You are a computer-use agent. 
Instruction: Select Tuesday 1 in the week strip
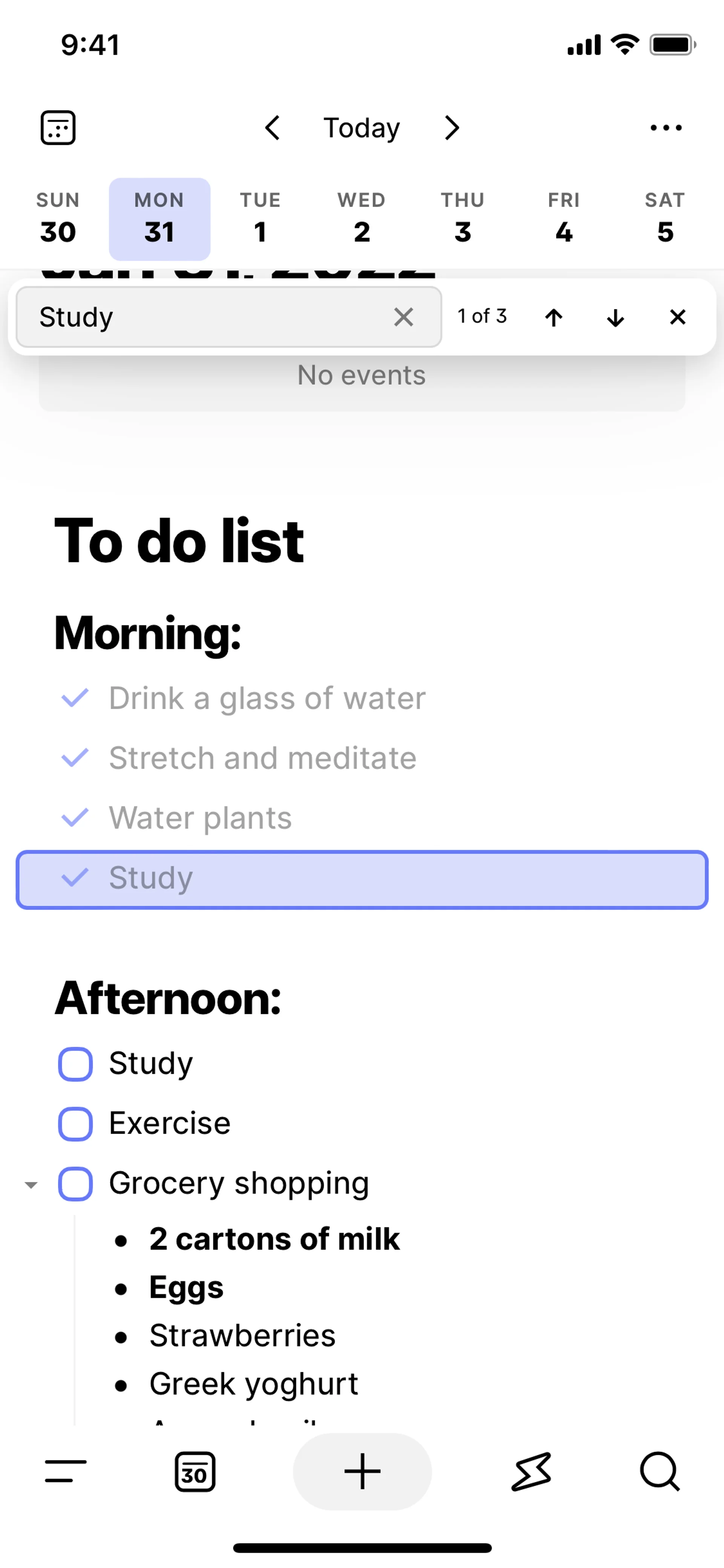(261, 218)
